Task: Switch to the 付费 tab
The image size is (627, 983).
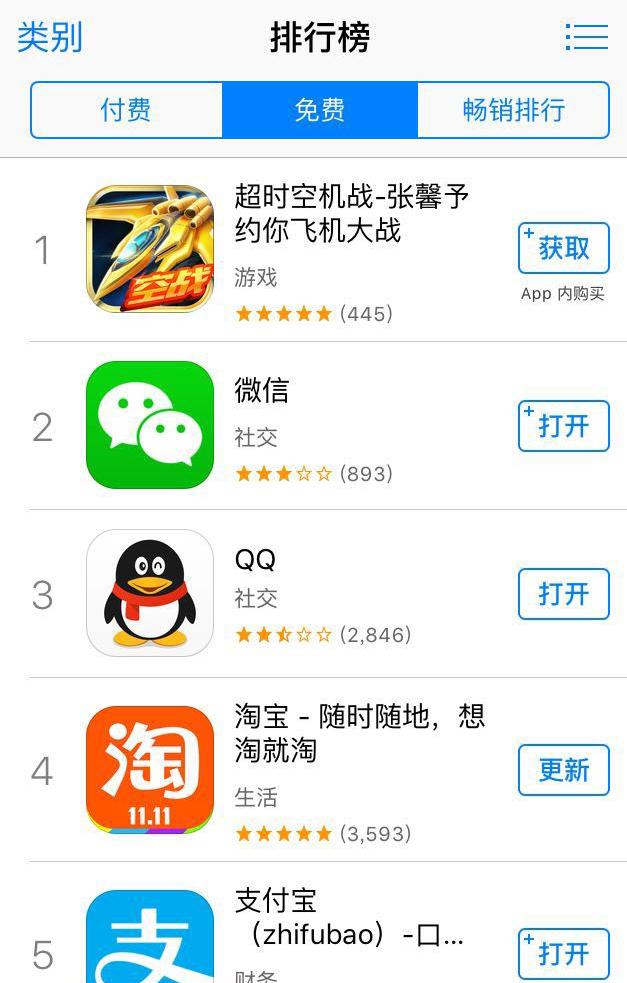Action: (126, 110)
